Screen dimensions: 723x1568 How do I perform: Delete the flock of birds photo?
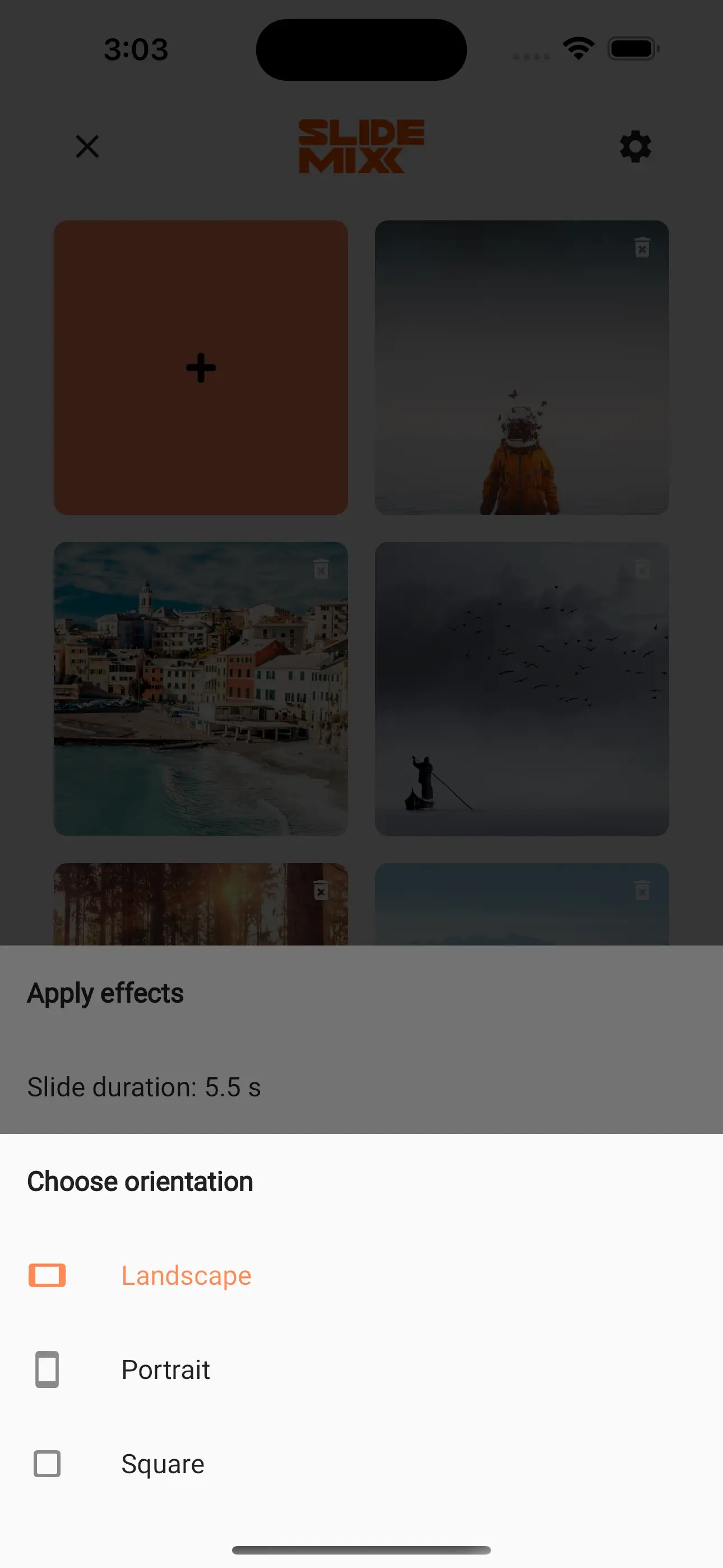click(x=642, y=569)
